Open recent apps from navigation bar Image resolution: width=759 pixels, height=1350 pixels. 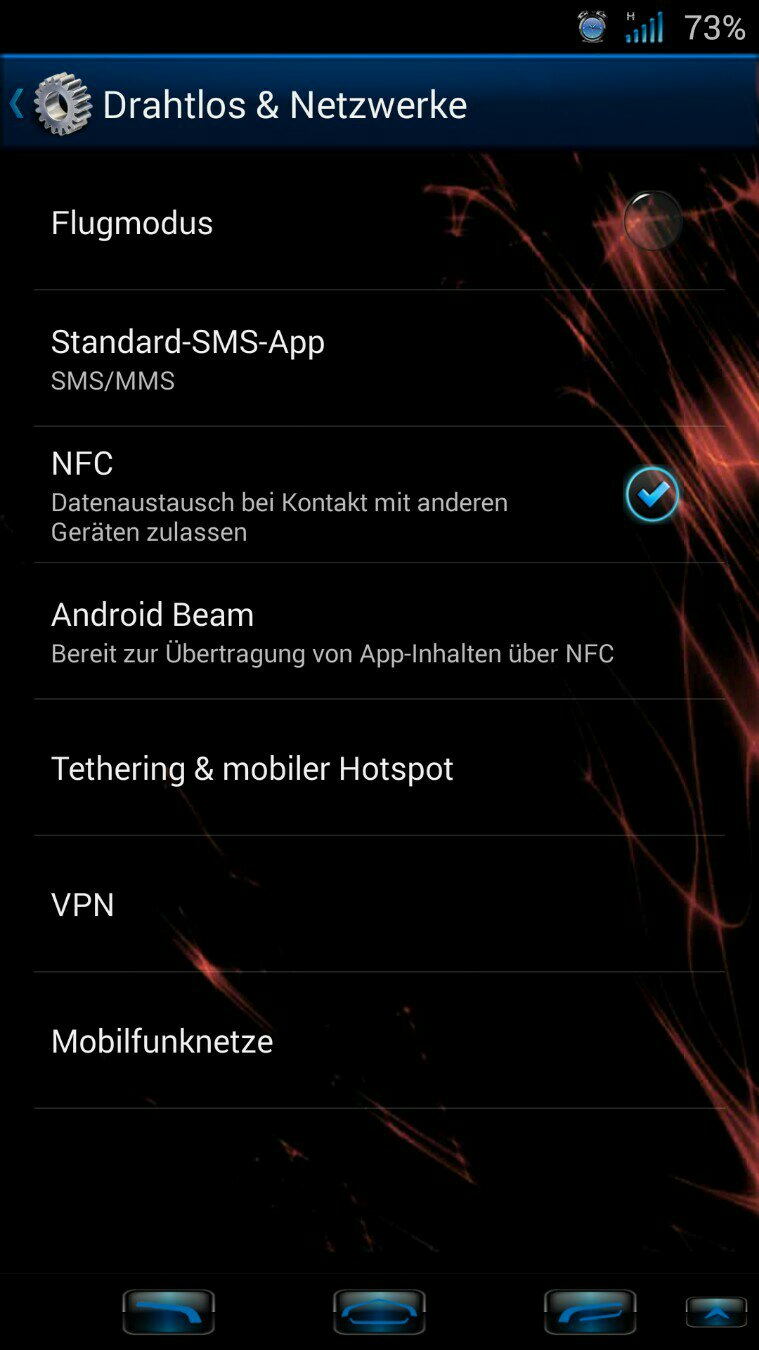(x=590, y=1312)
